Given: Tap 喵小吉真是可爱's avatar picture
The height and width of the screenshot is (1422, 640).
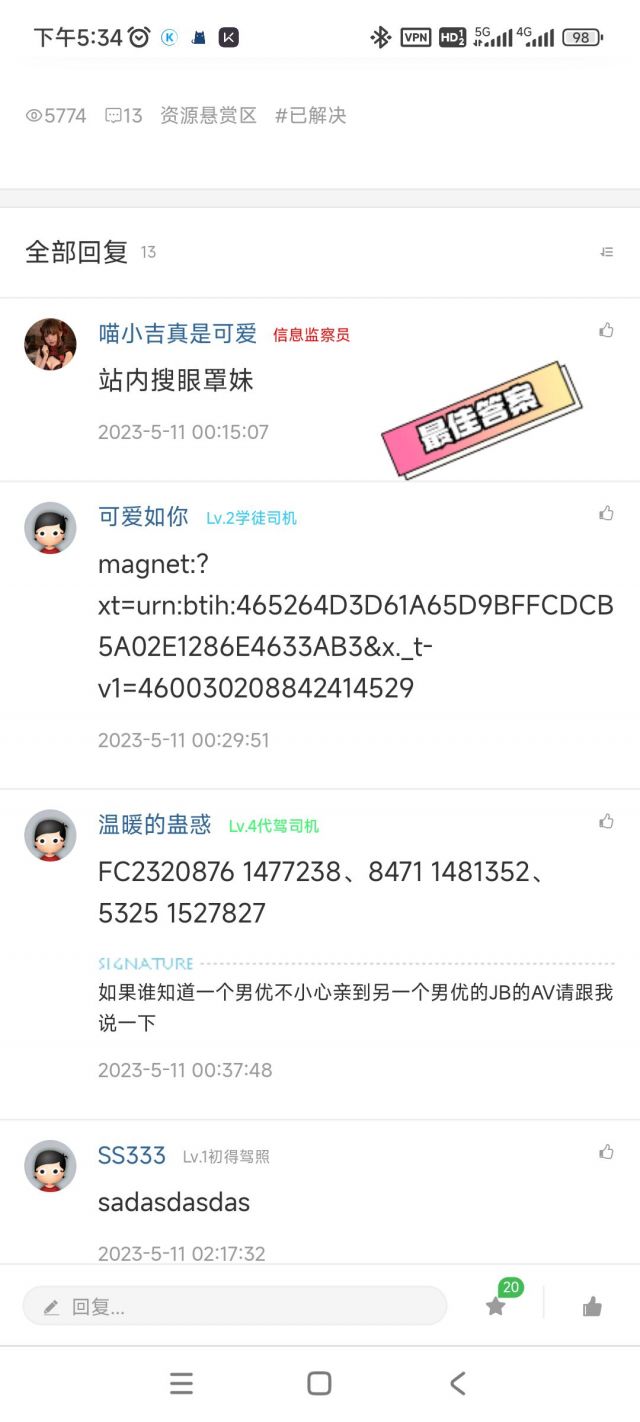Looking at the screenshot, I should pos(50,345).
